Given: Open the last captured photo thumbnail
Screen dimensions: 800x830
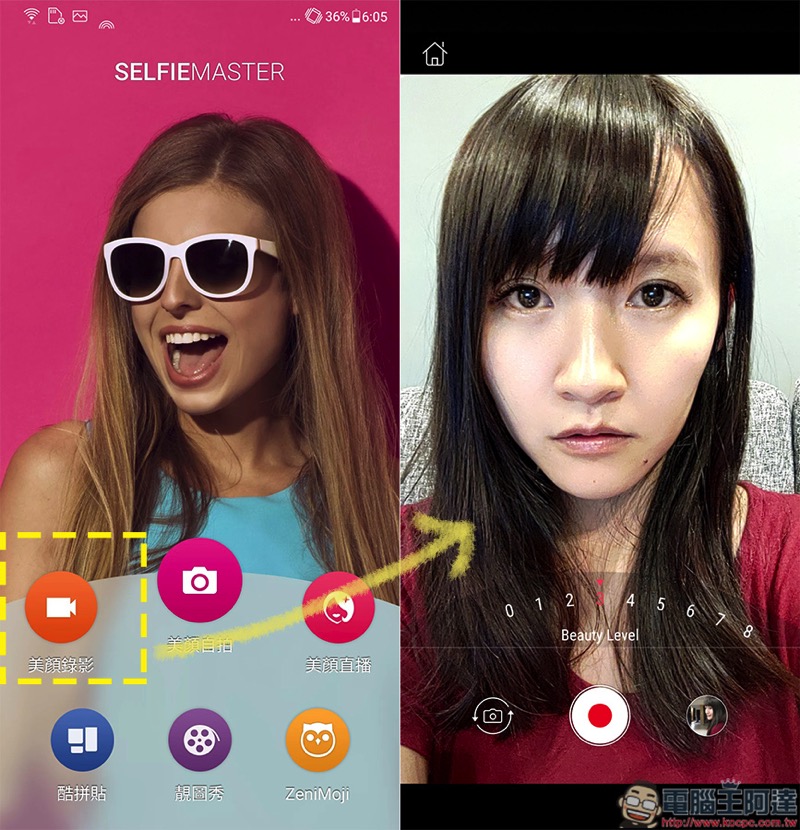Looking at the screenshot, I should pyautogui.click(x=706, y=715).
